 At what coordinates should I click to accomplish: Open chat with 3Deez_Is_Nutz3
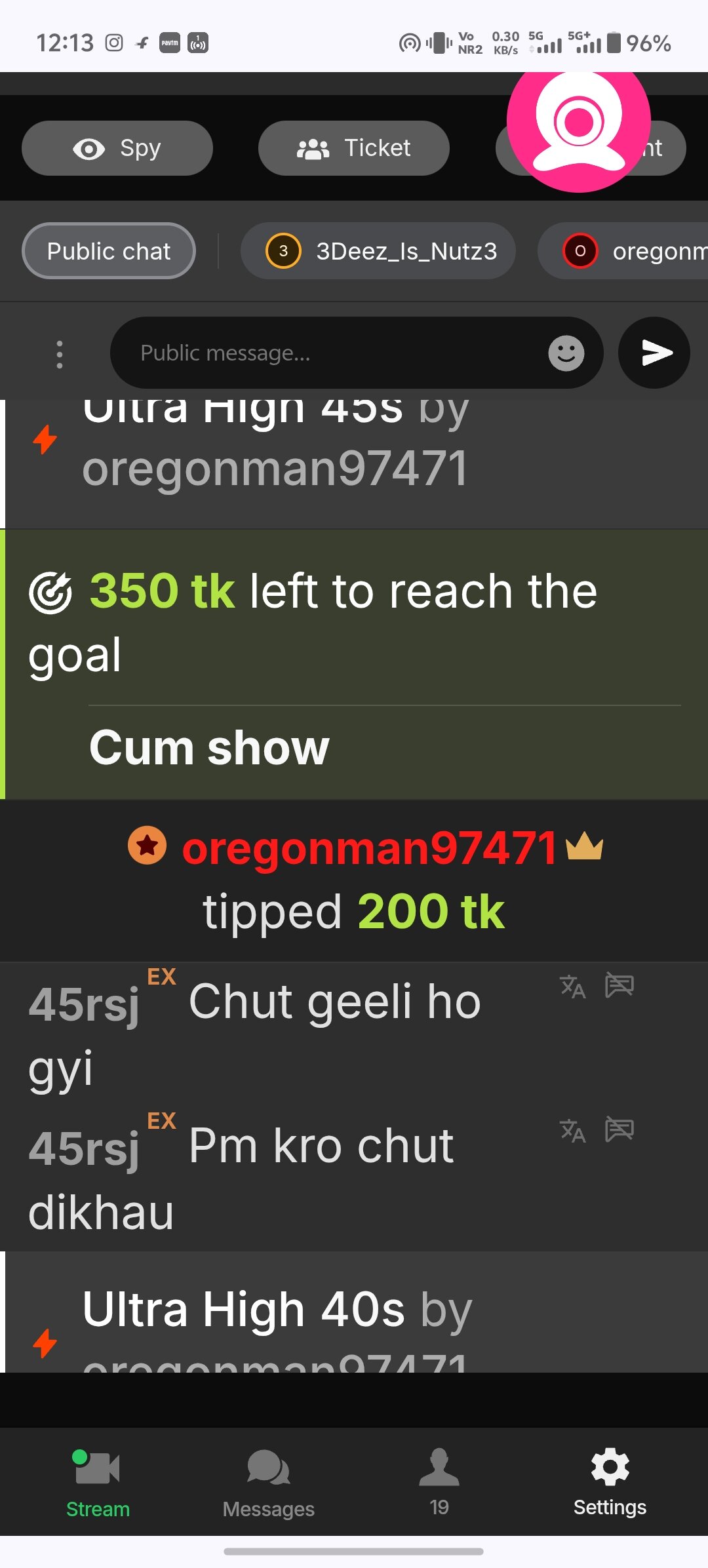(x=378, y=251)
